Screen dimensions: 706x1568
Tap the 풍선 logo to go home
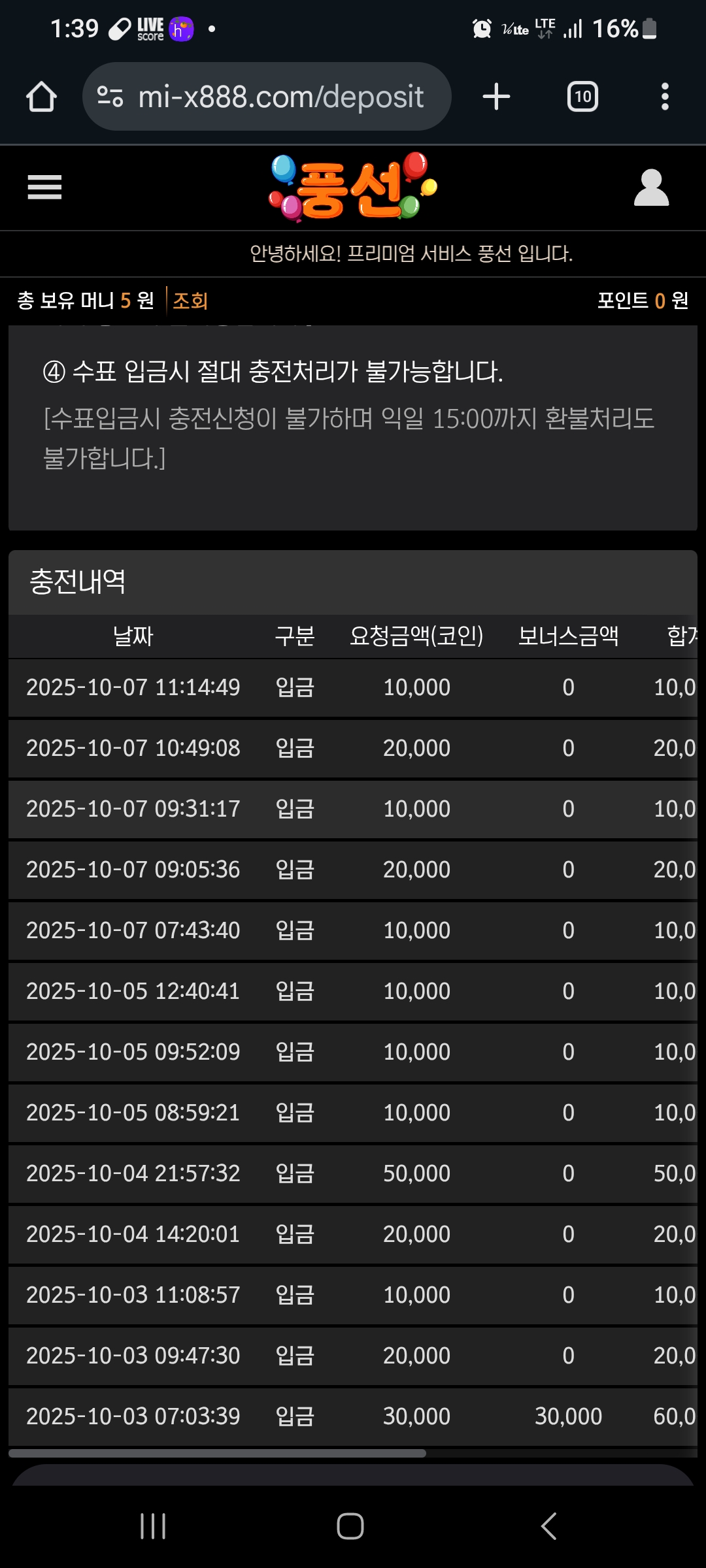click(353, 188)
